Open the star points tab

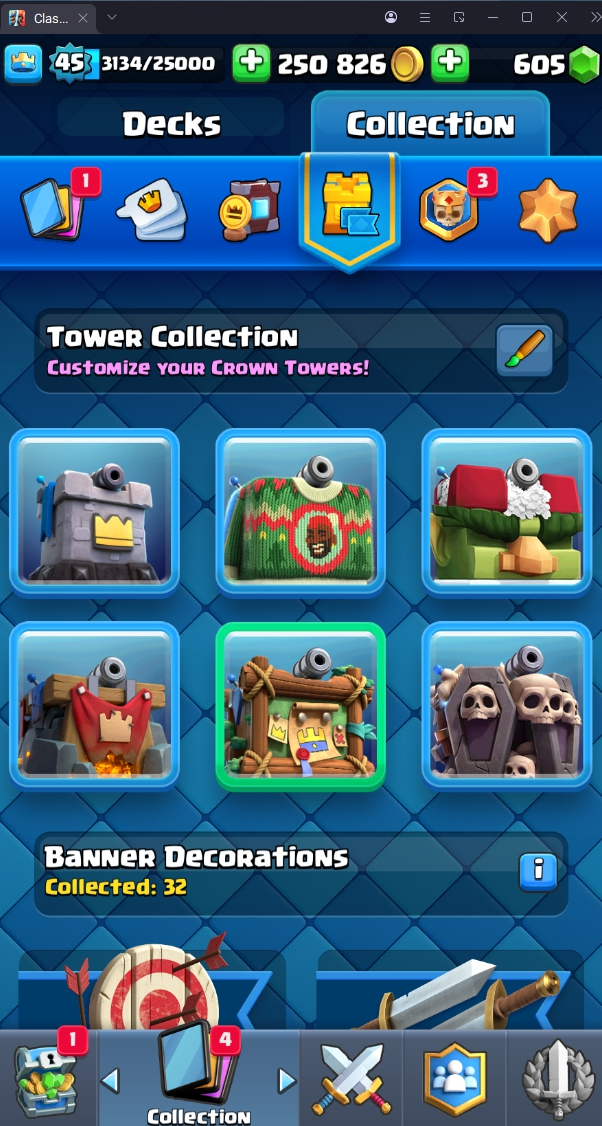click(548, 210)
